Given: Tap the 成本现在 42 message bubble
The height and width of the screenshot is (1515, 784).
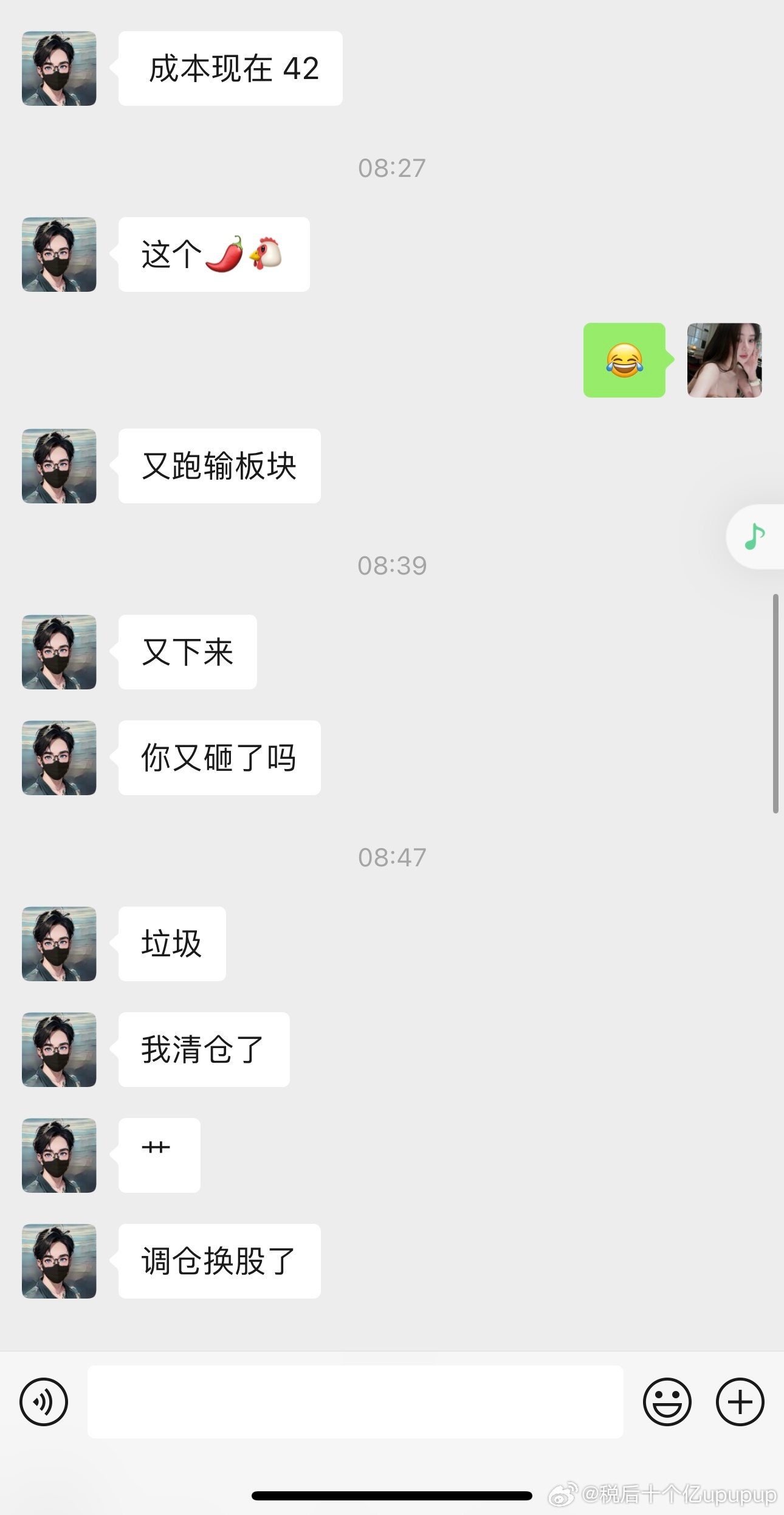Looking at the screenshot, I should 230,69.
